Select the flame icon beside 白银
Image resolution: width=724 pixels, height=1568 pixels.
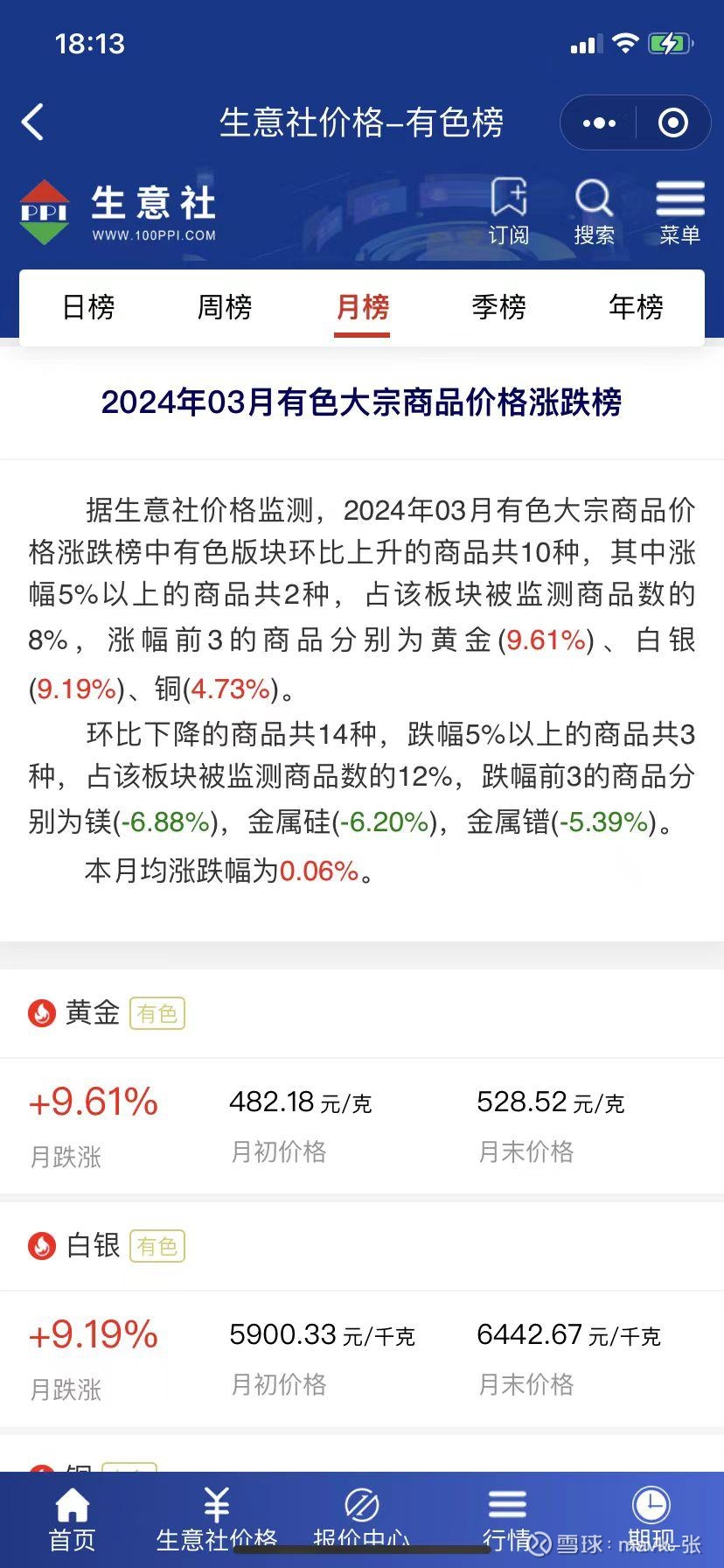42,1246
